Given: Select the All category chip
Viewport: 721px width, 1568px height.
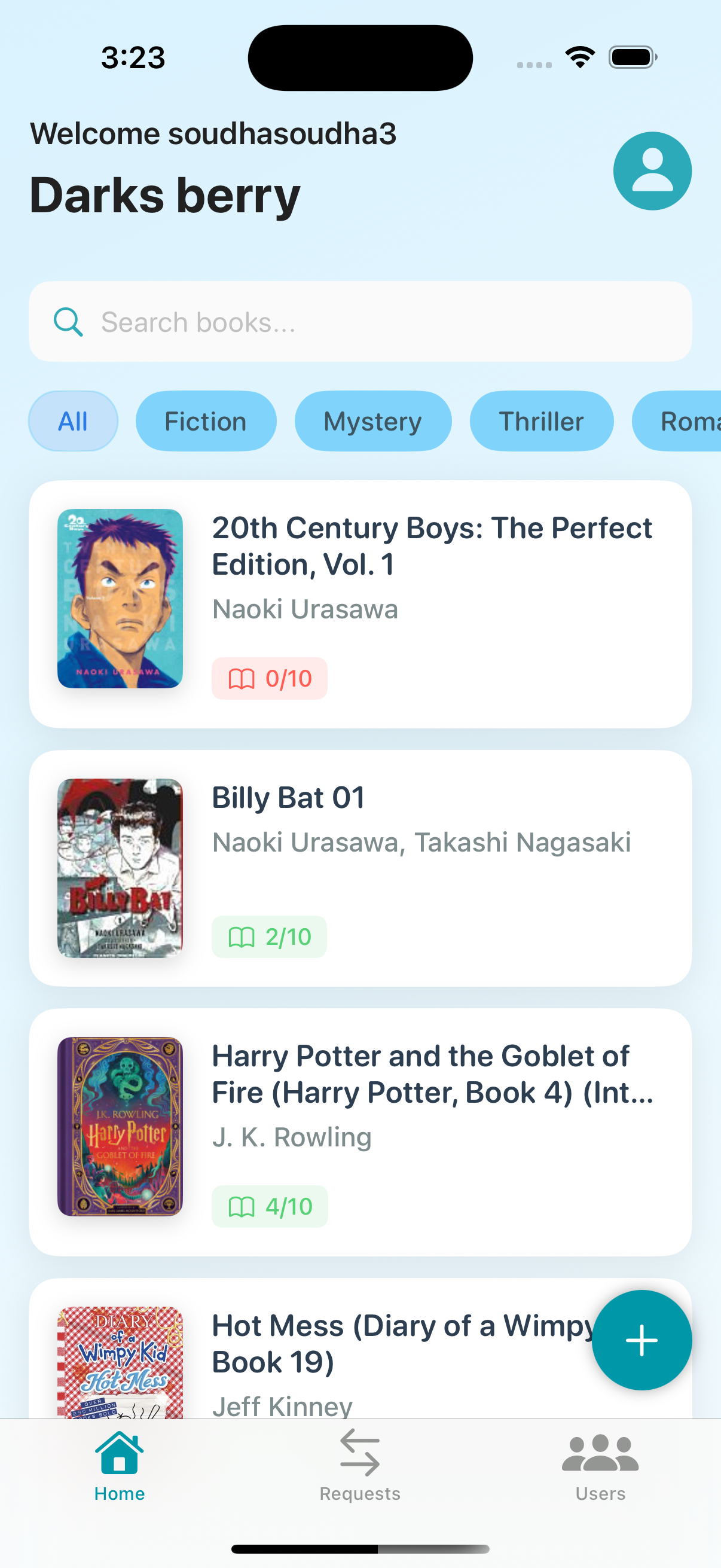Looking at the screenshot, I should click(73, 421).
